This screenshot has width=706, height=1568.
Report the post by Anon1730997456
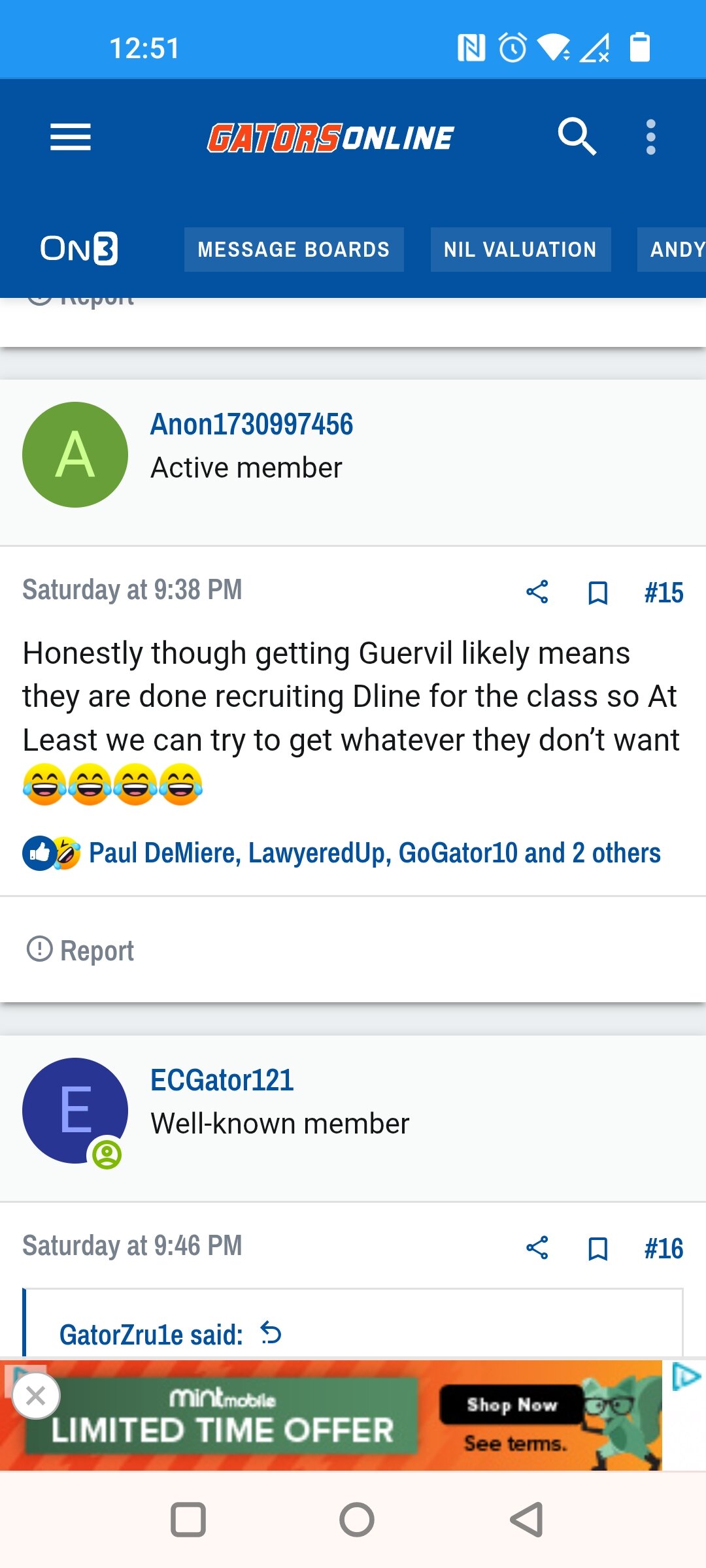[80, 951]
